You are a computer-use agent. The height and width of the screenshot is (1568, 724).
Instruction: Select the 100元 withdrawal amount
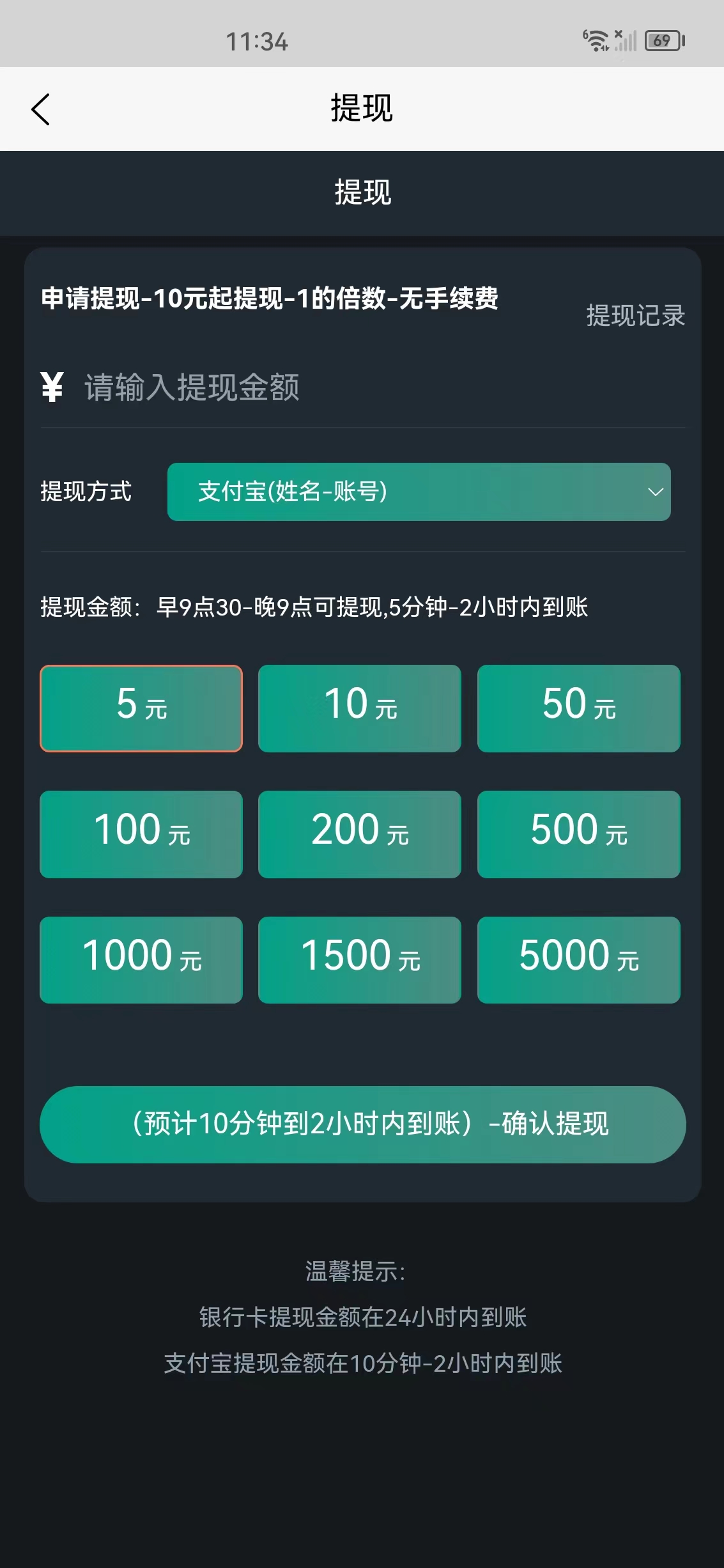point(141,834)
